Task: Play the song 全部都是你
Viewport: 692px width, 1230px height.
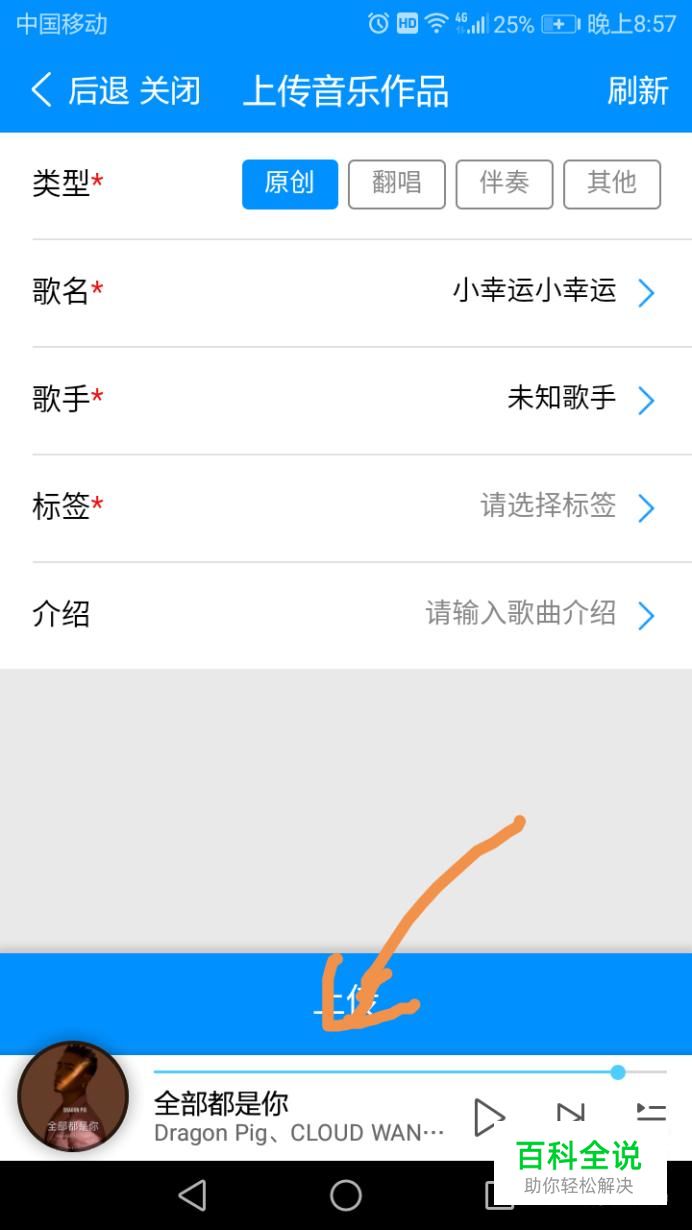Action: point(488,1117)
